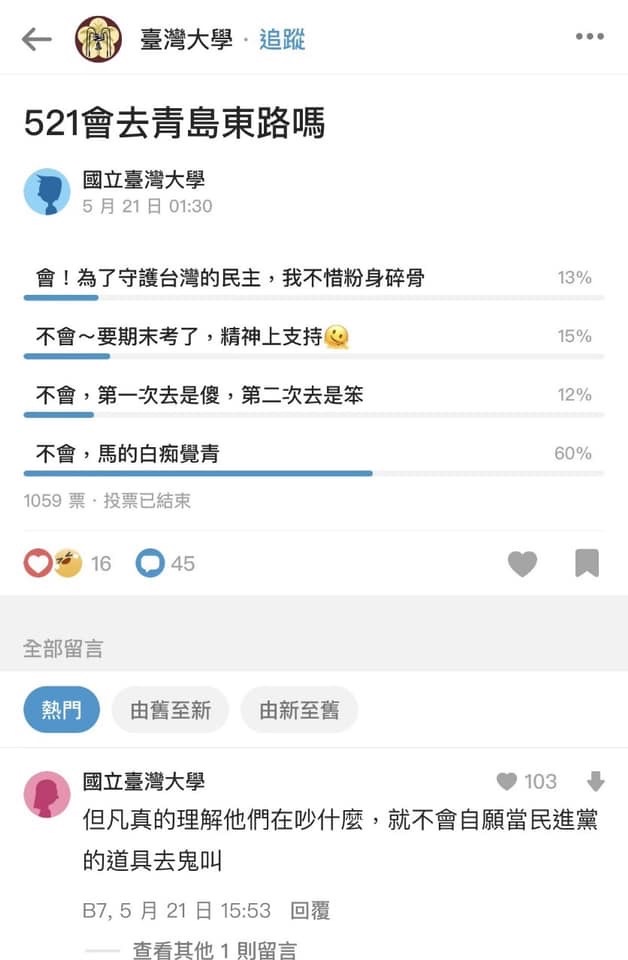The image size is (628, 960).
Task: Open the 臺灣大學 board avatar
Action: [99, 40]
